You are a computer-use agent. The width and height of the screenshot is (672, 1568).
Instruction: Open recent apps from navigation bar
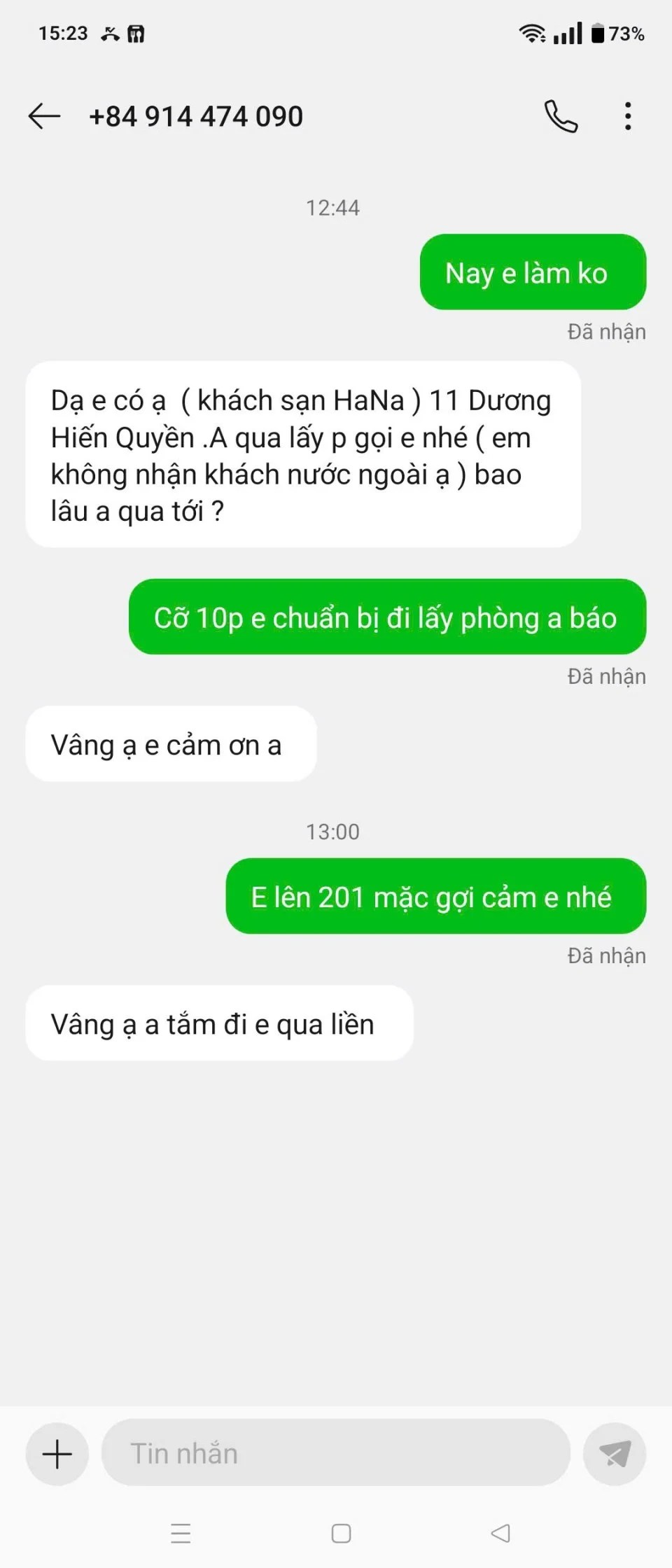point(181,1534)
